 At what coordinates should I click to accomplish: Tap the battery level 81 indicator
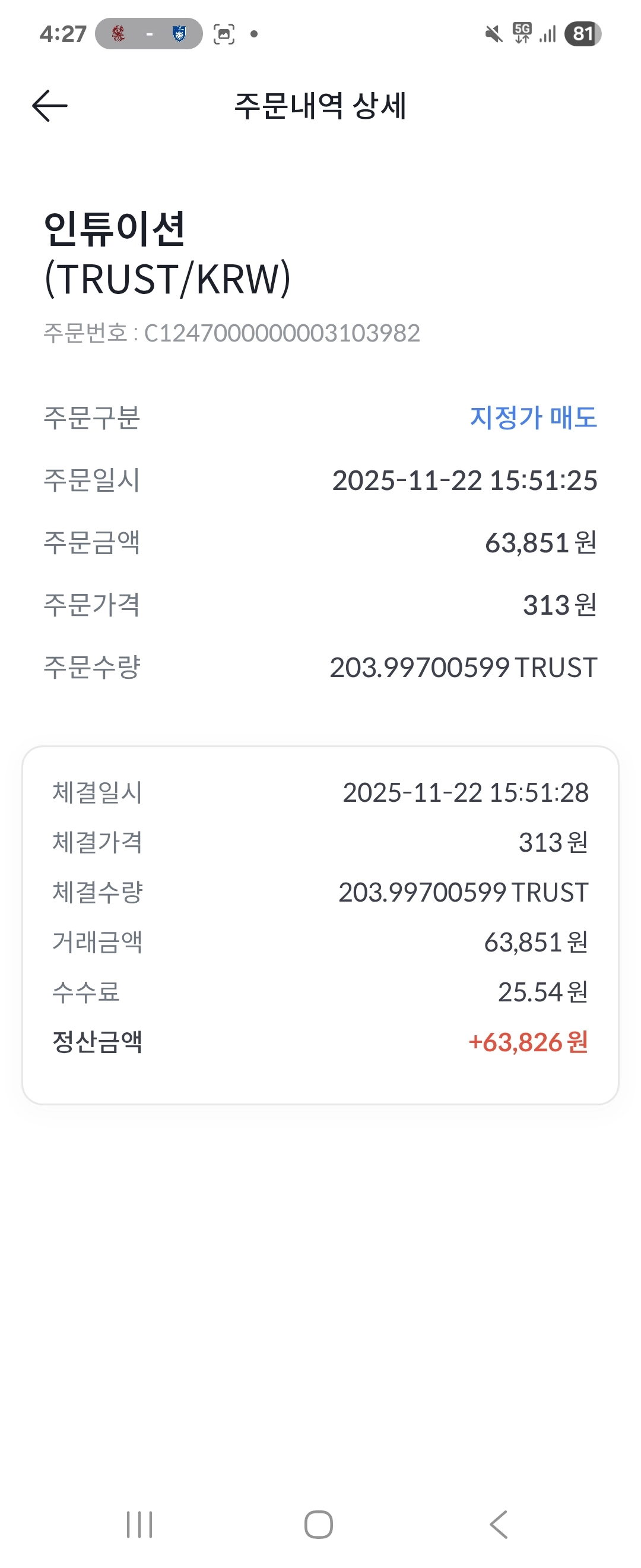pos(582,34)
